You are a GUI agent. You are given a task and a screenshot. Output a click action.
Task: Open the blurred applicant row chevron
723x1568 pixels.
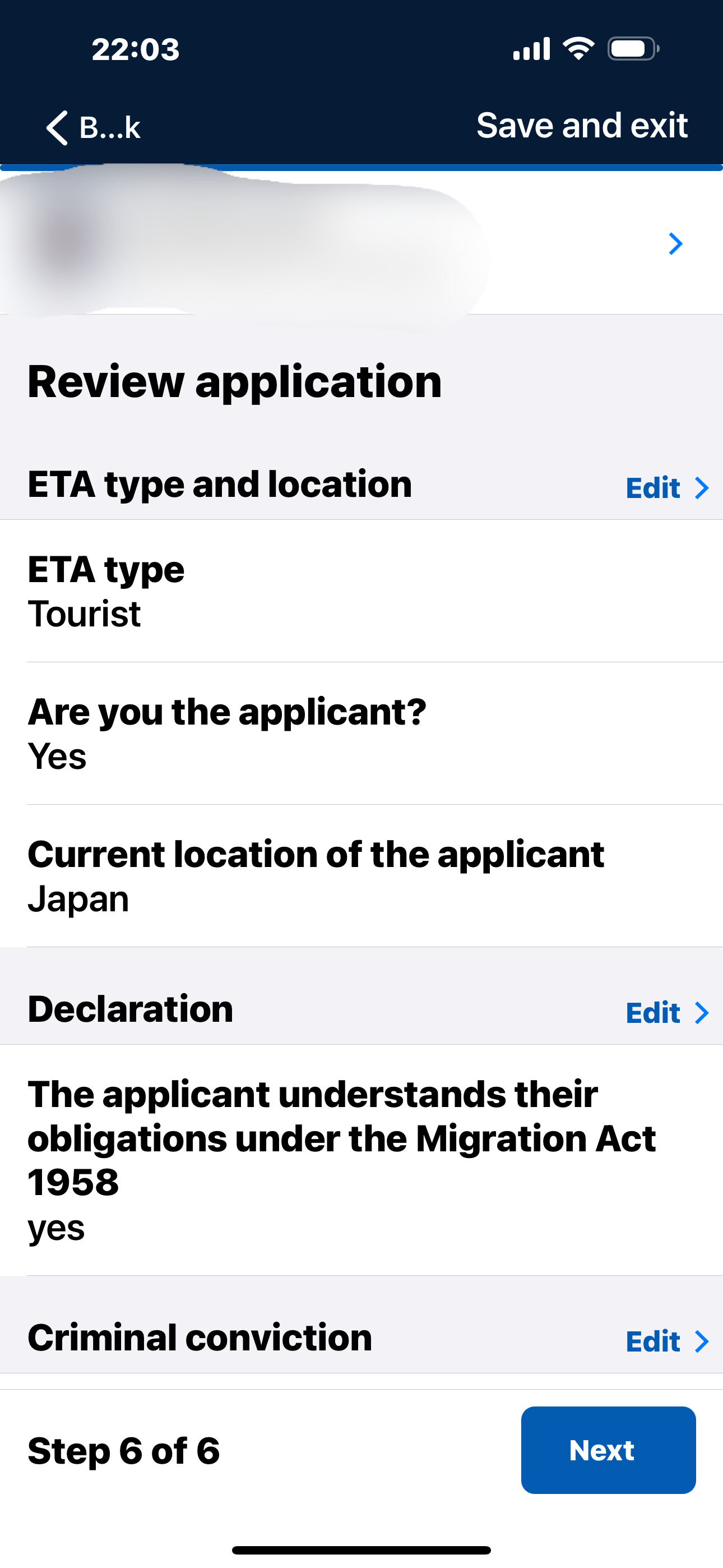coord(675,244)
